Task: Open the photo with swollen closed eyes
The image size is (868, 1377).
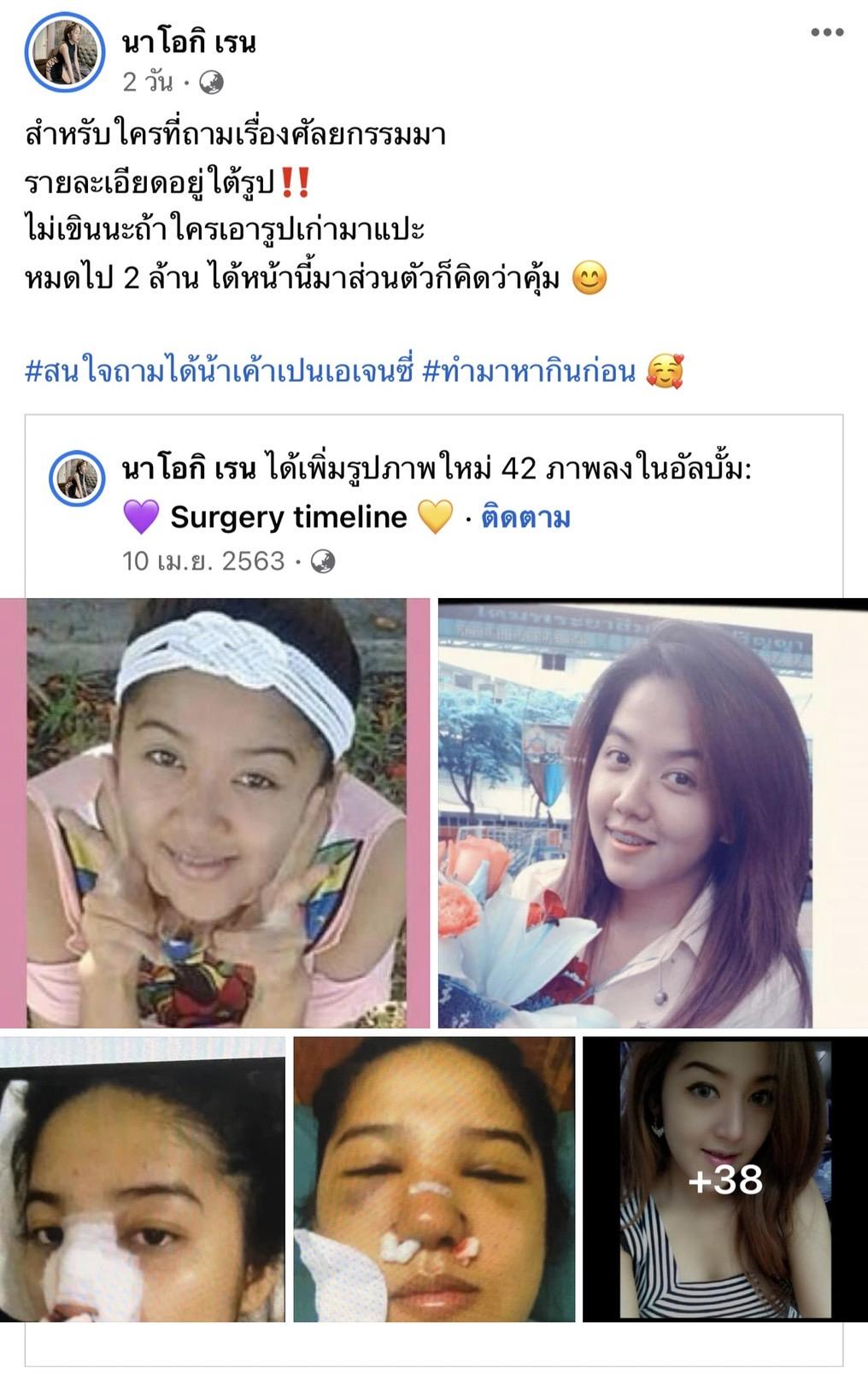Action: 434,1179
